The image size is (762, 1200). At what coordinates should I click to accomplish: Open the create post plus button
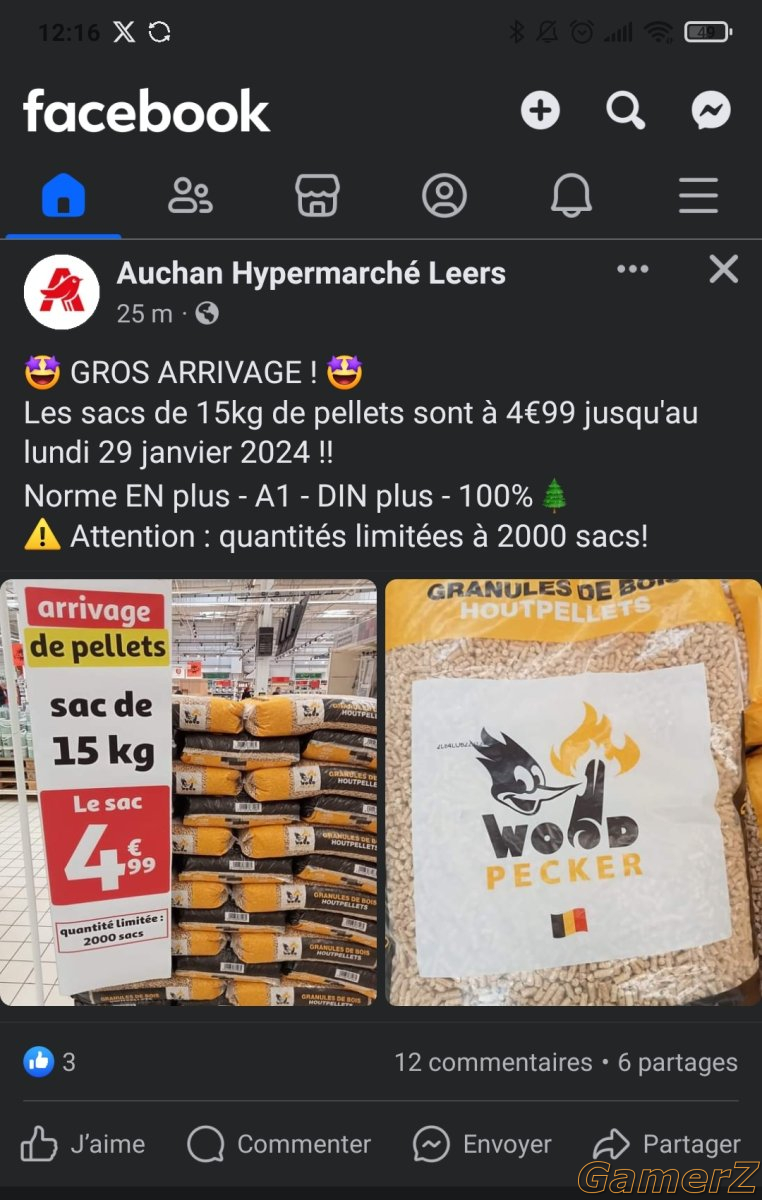pyautogui.click(x=540, y=111)
